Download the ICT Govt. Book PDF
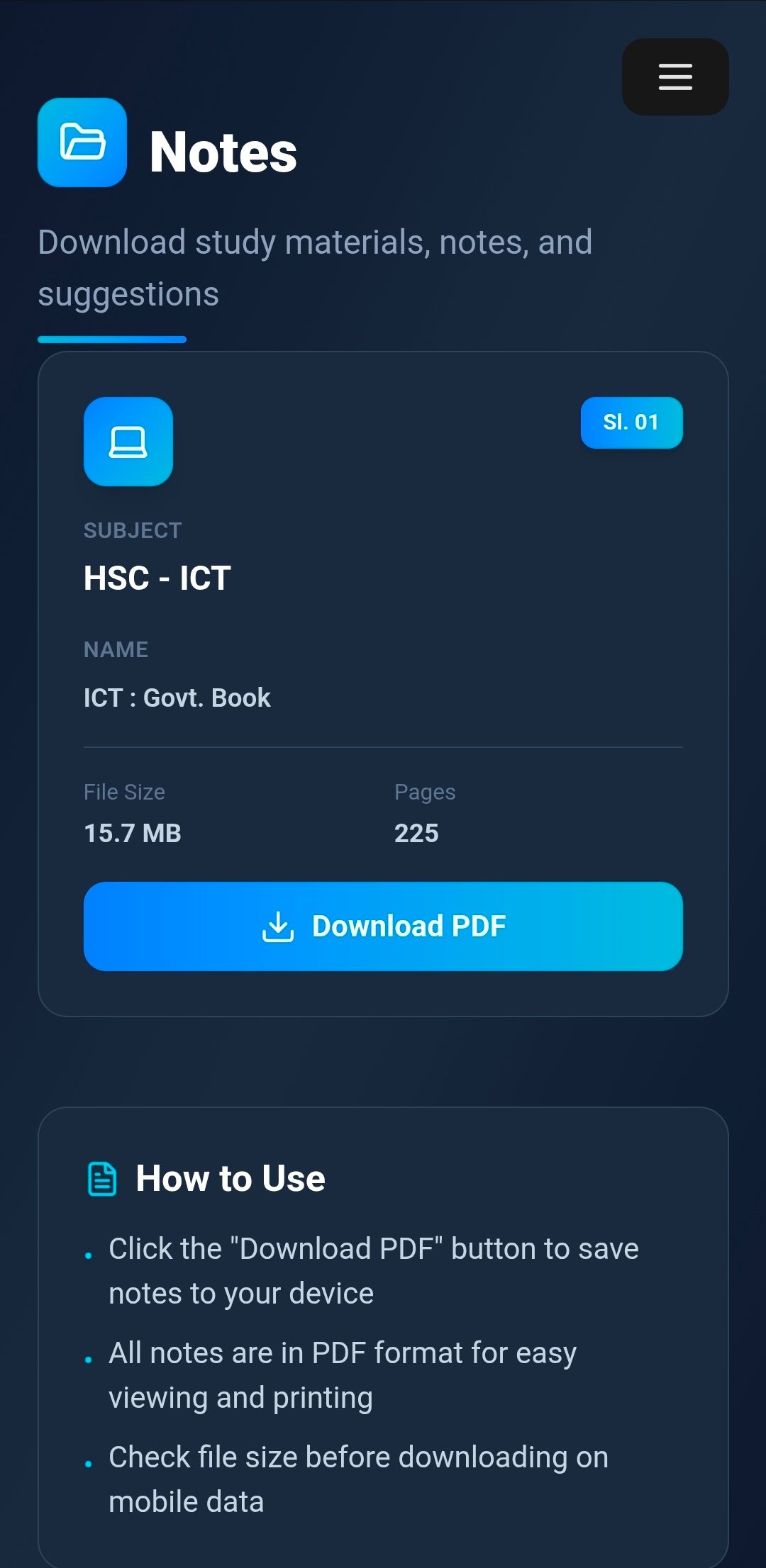This screenshot has height=1568, width=766. pos(383,926)
